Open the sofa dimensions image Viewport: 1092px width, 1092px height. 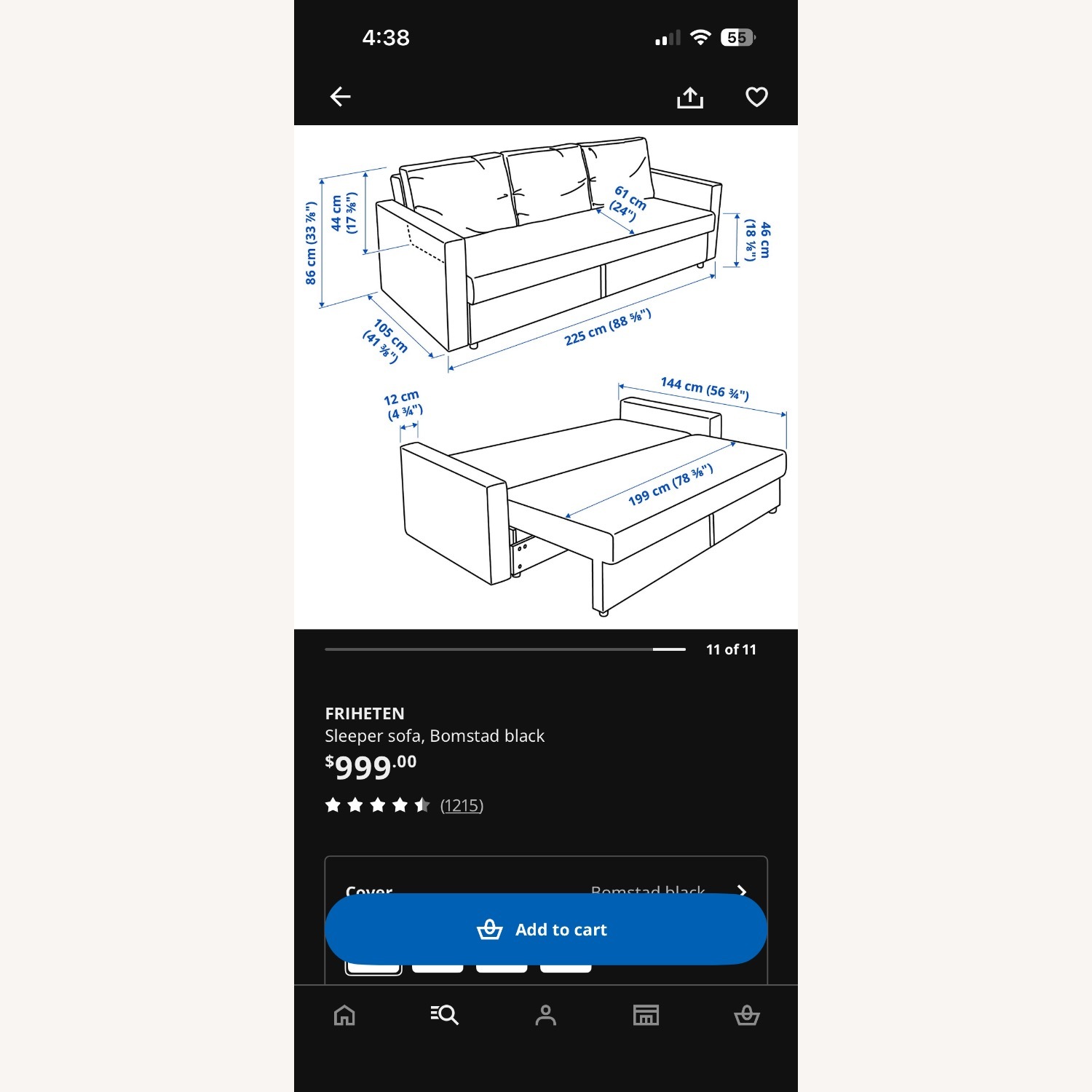point(545,376)
